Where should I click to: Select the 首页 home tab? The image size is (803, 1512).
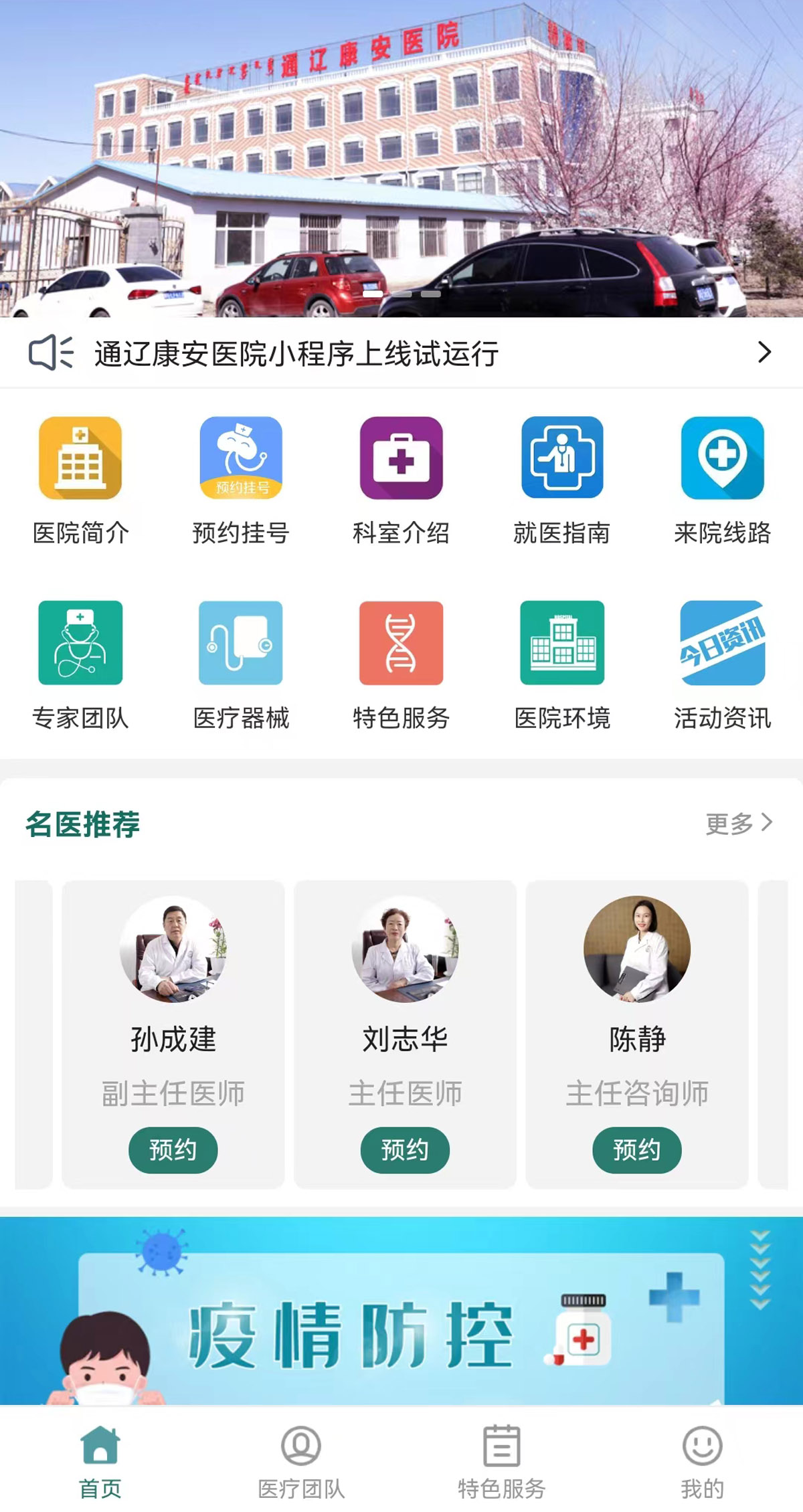pos(100,1462)
